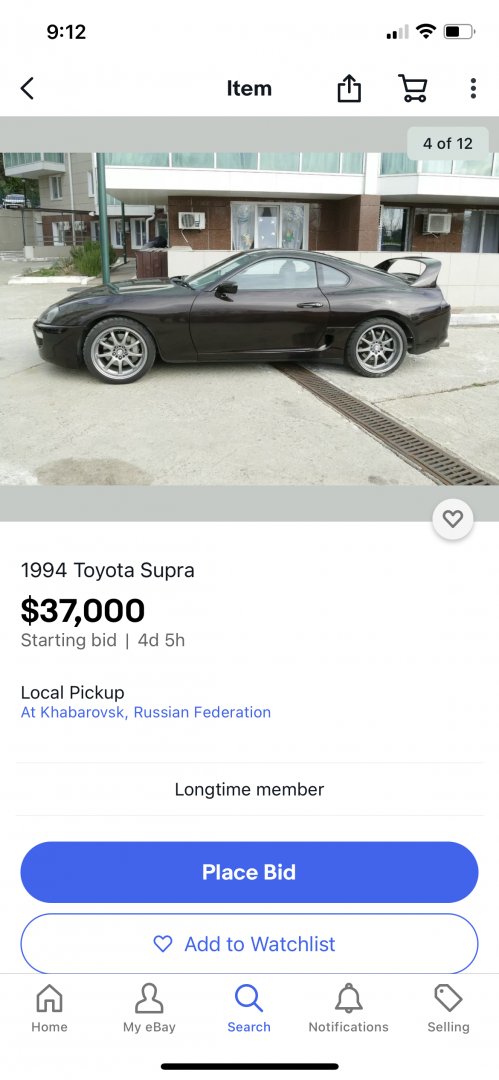Open the My eBay tab
Image resolution: width=499 pixels, height=1080 pixels.
click(x=149, y=1008)
